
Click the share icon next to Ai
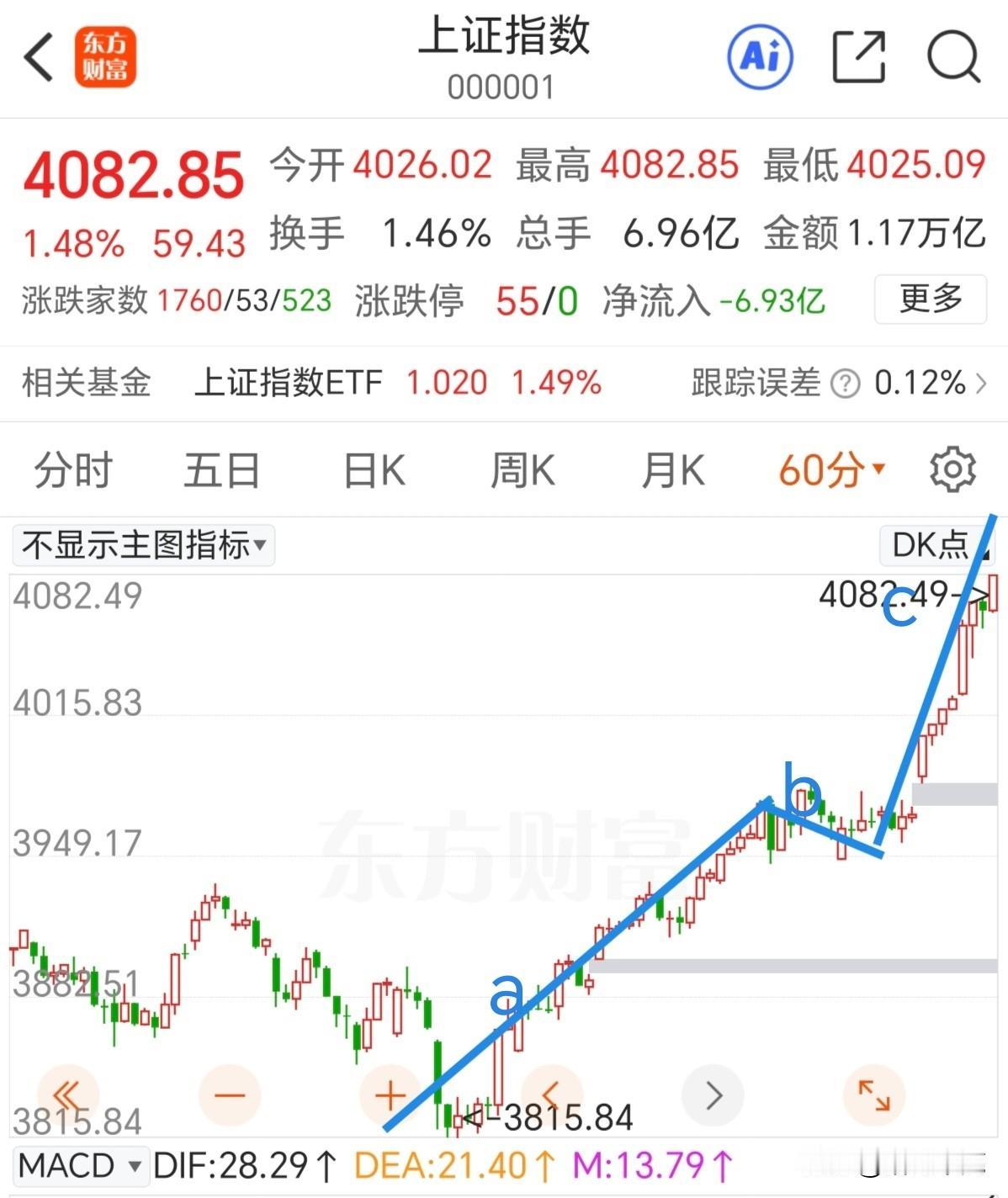click(858, 57)
